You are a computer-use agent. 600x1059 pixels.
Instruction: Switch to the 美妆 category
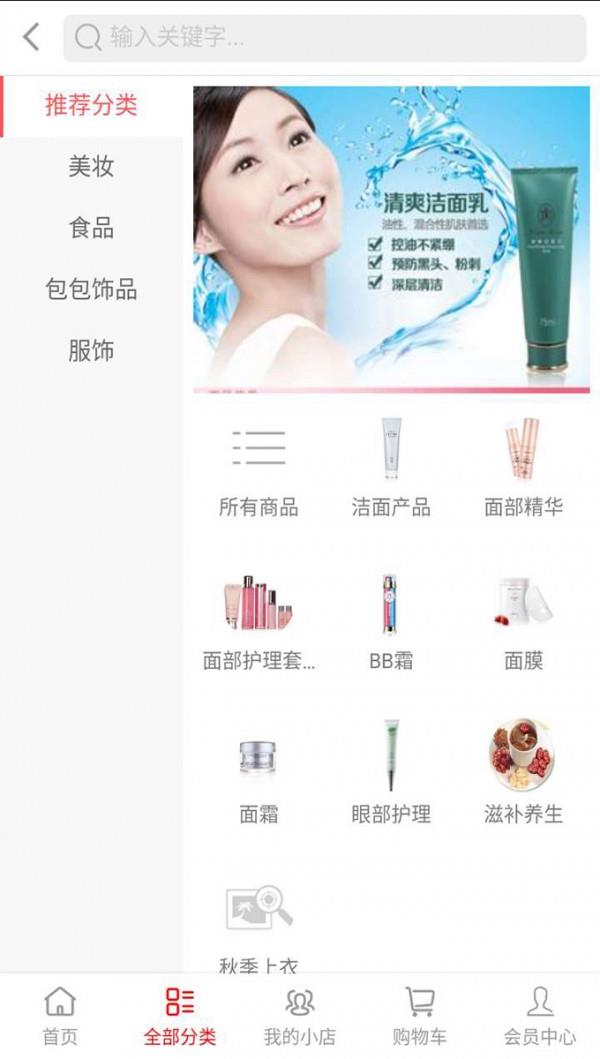pyautogui.click(x=91, y=167)
